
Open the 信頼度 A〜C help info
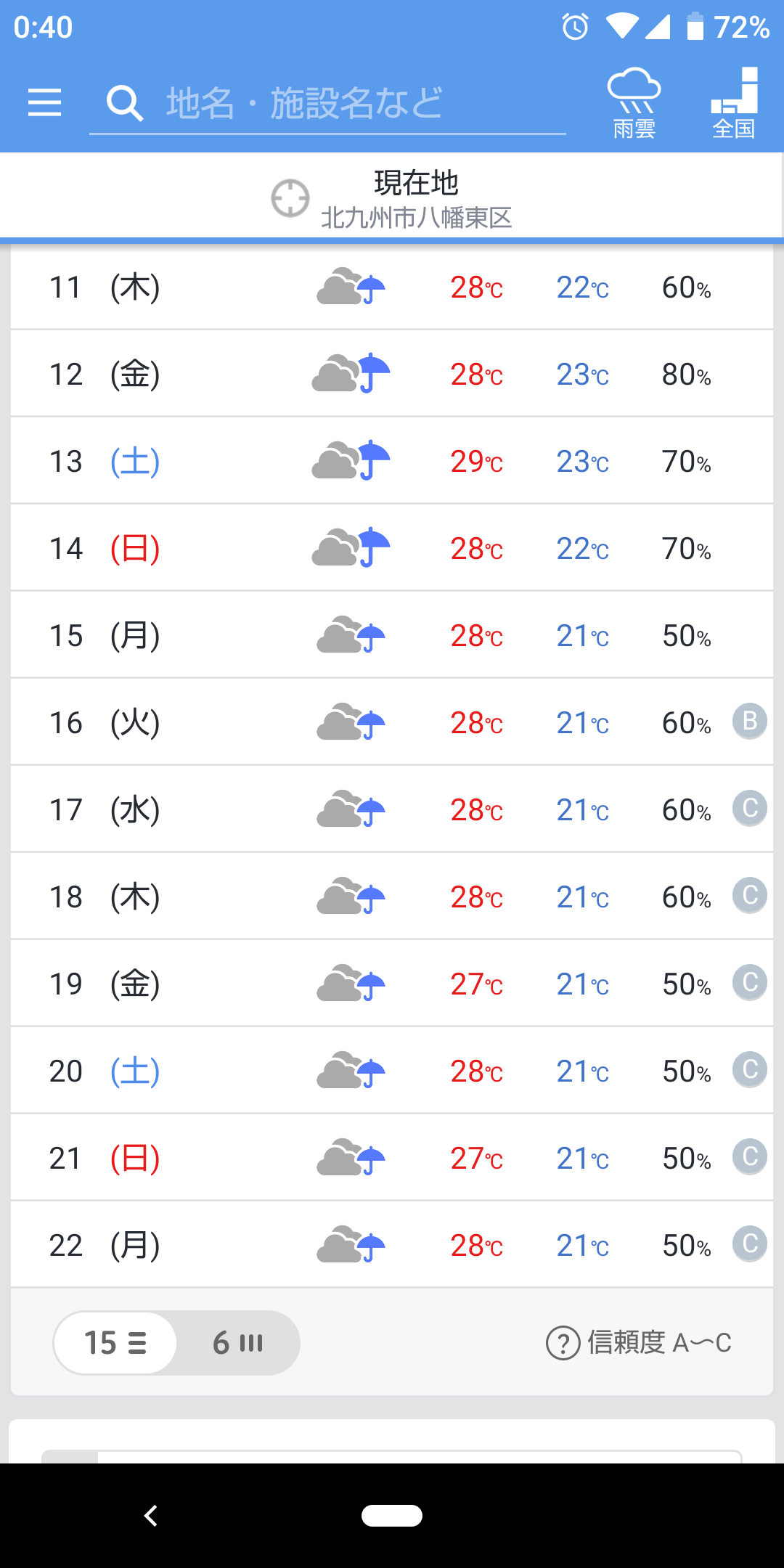[638, 1343]
